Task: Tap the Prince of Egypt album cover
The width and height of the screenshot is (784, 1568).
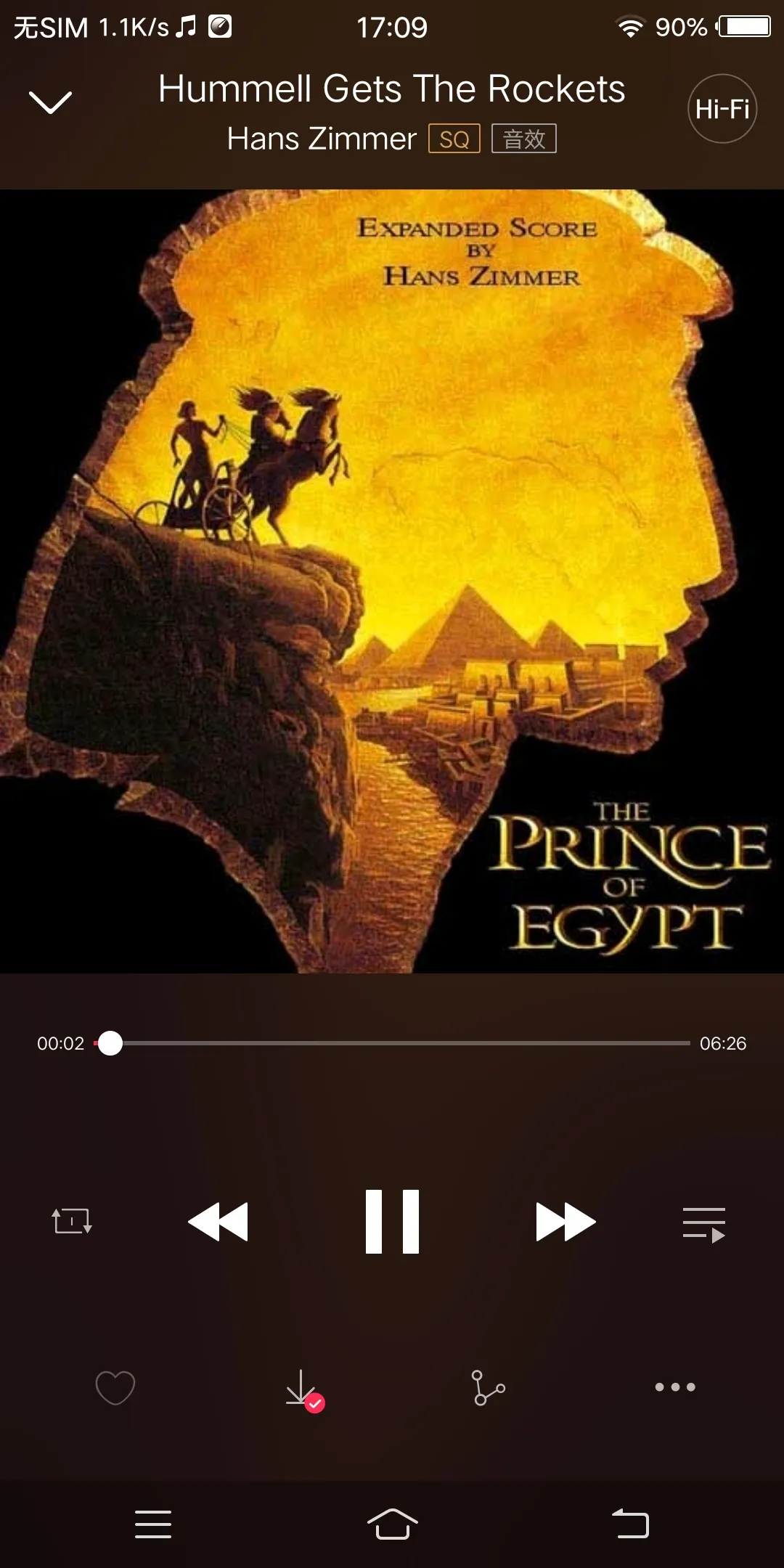Action: 392,581
